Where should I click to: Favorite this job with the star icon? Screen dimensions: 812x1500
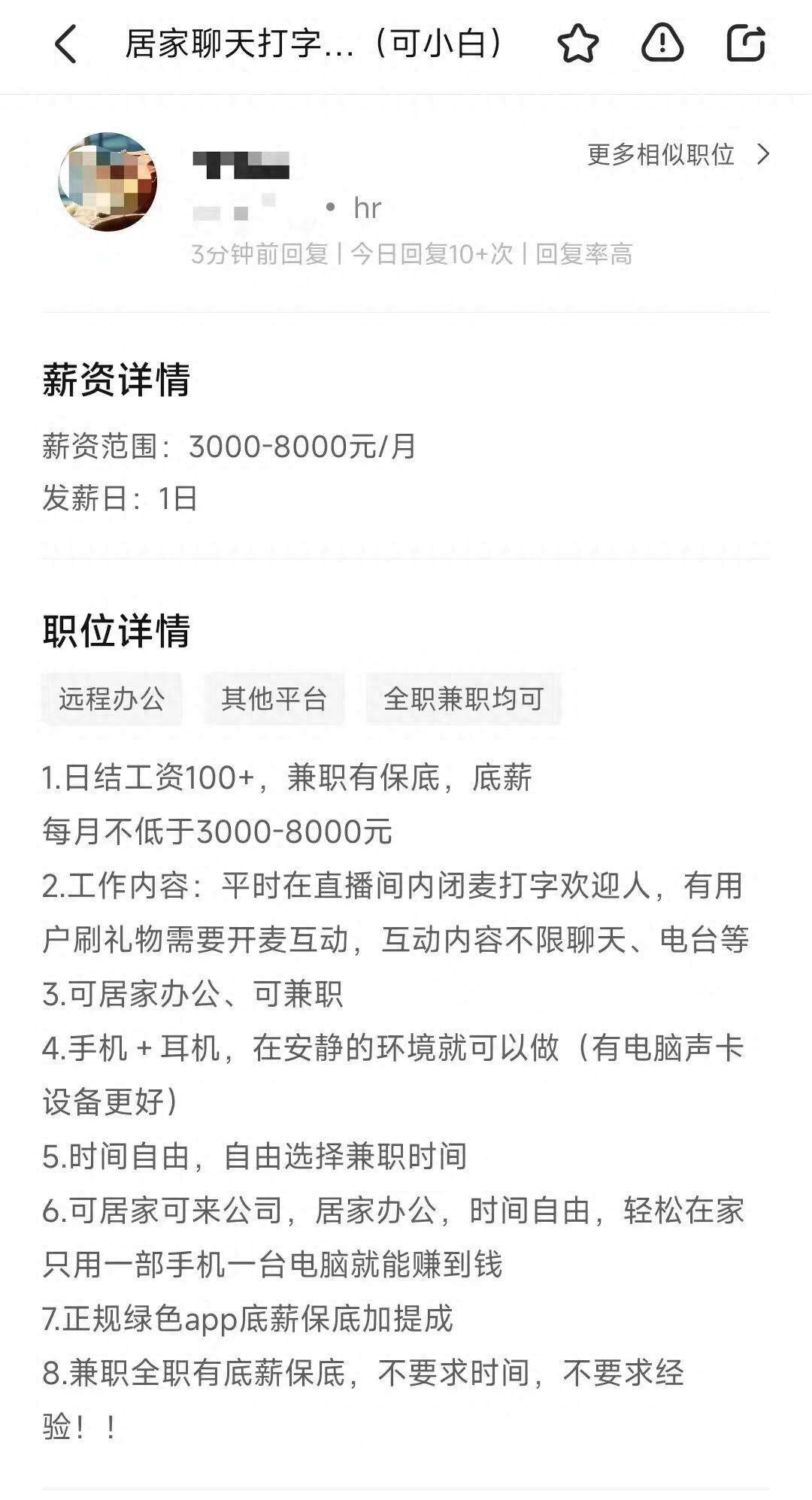click(x=577, y=43)
